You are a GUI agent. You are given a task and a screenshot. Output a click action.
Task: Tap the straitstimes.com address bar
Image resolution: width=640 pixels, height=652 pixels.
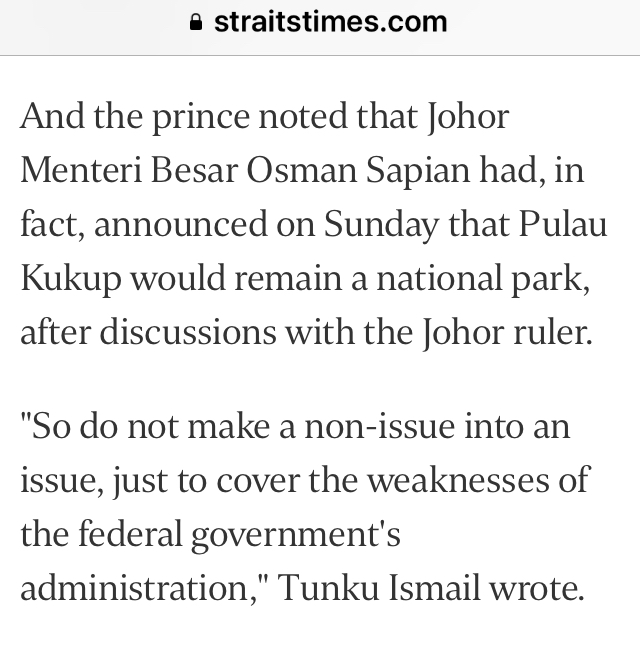coord(320,22)
